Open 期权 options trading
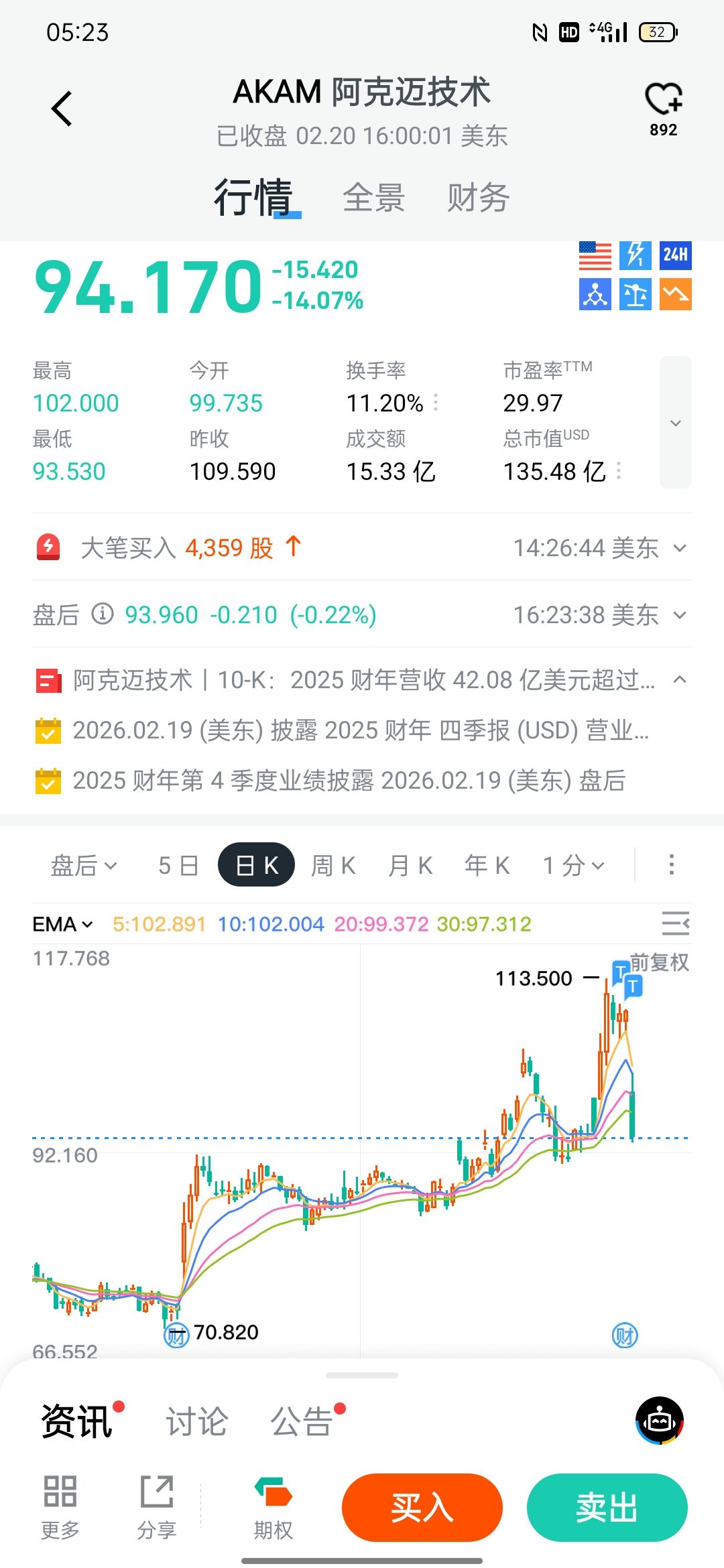This screenshot has height=1568, width=724. point(273,1508)
